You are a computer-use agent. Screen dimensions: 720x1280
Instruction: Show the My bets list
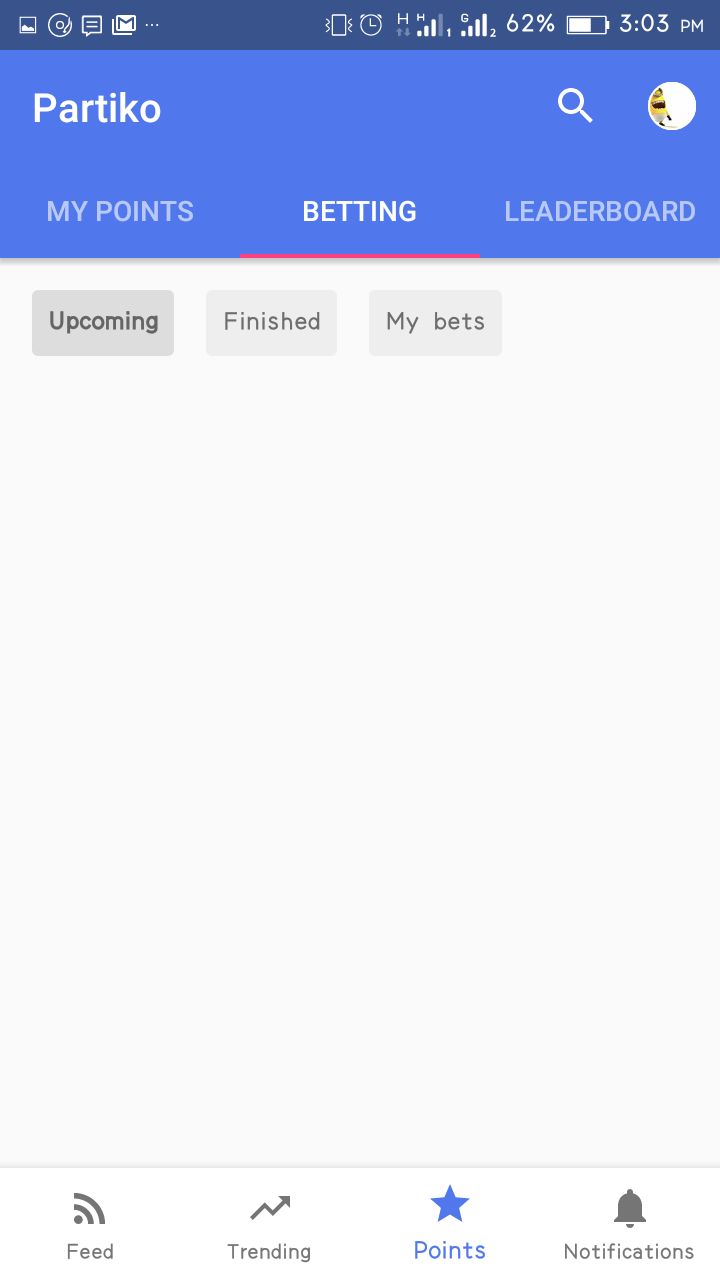435,322
